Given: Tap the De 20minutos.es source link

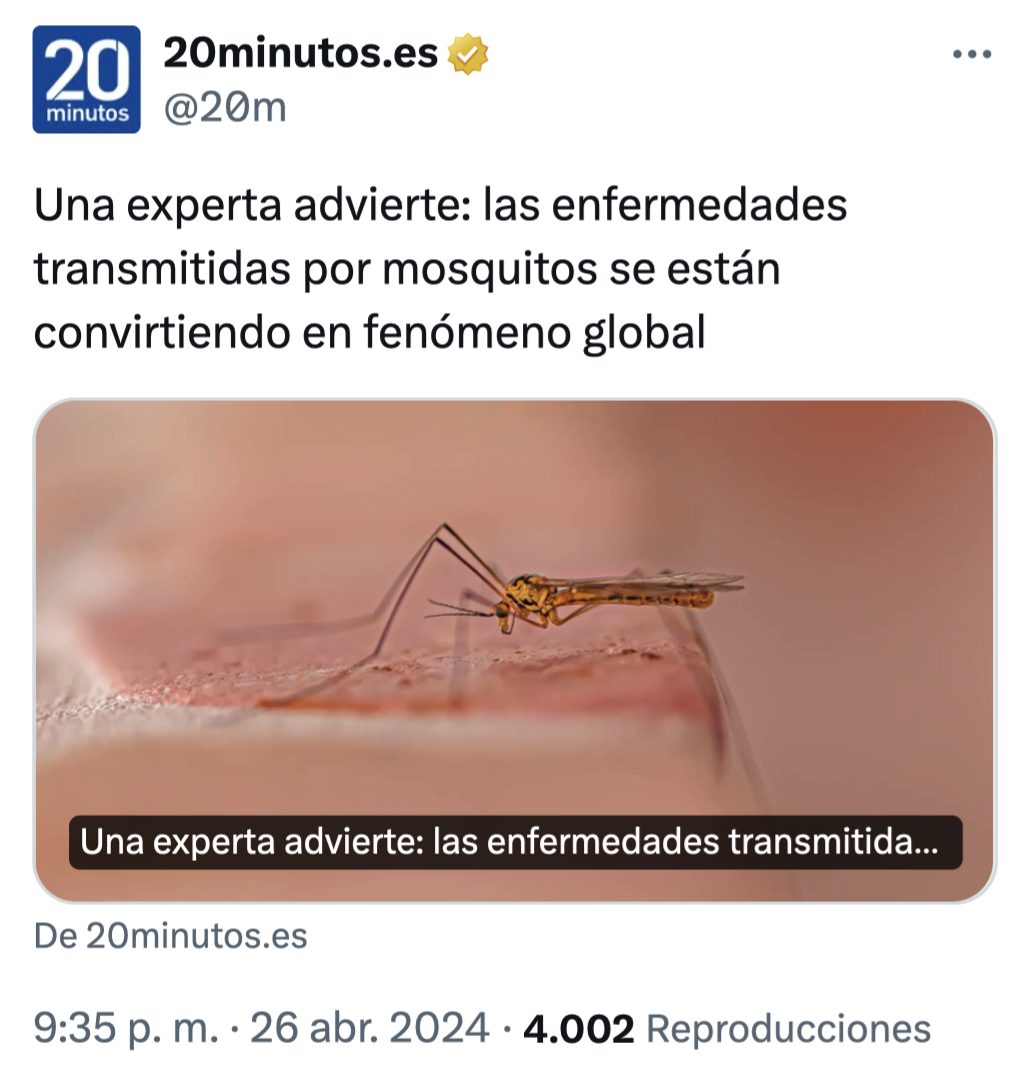Looking at the screenshot, I should click(171, 936).
